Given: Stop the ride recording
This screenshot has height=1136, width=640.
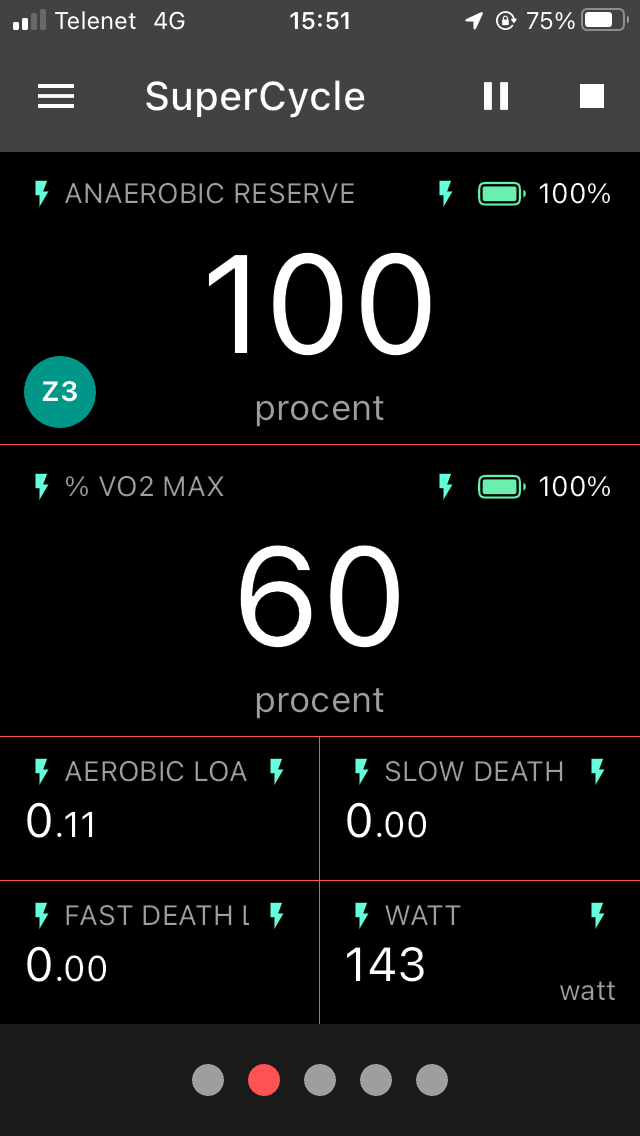Looking at the screenshot, I should point(592,96).
